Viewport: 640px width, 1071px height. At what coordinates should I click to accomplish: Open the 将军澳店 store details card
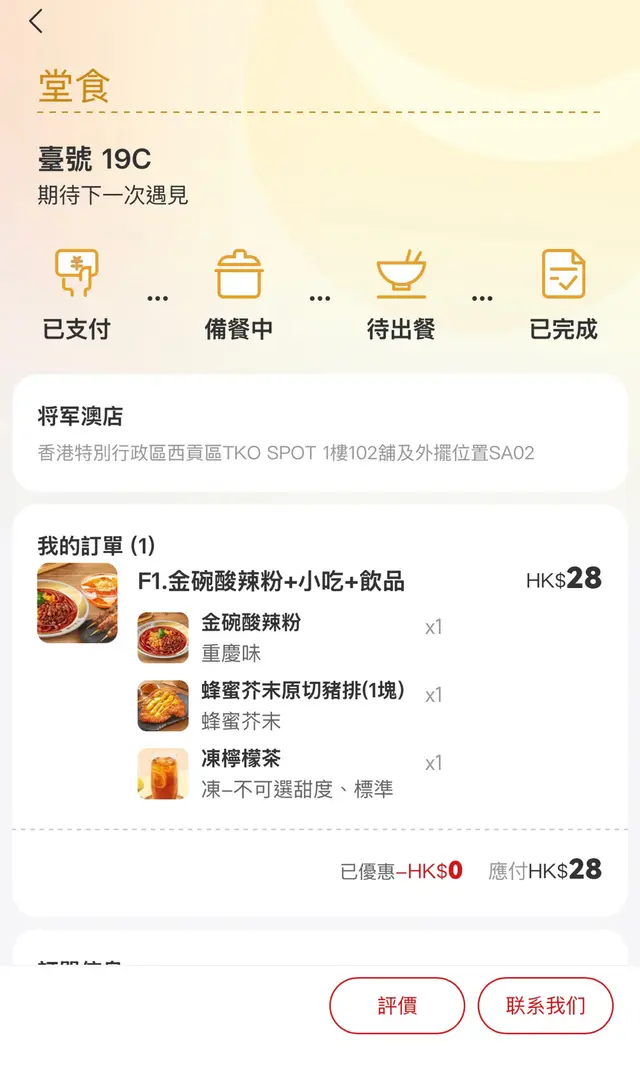click(x=320, y=434)
